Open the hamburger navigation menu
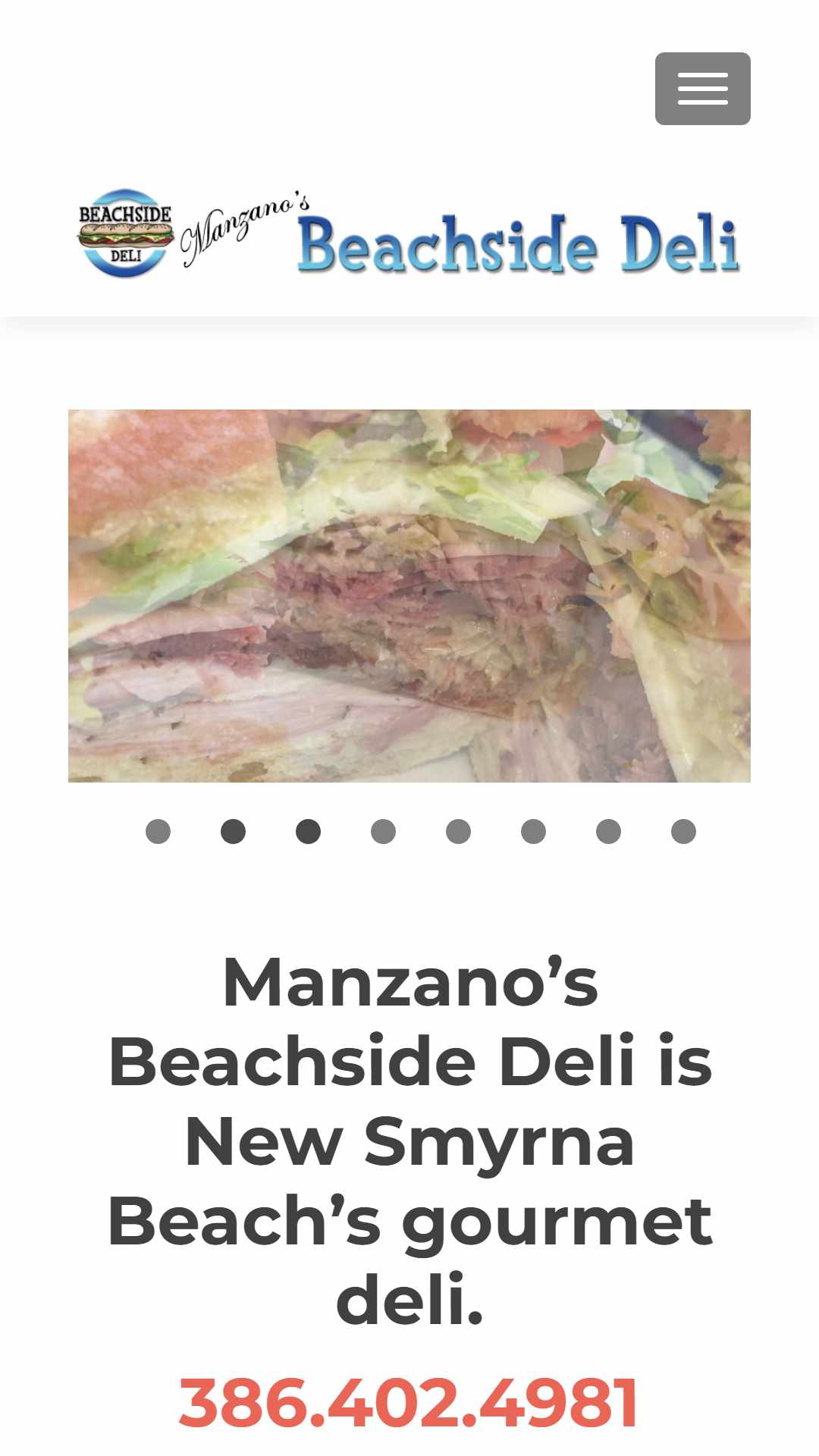This screenshot has height=1456, width=819. pyautogui.click(x=702, y=89)
